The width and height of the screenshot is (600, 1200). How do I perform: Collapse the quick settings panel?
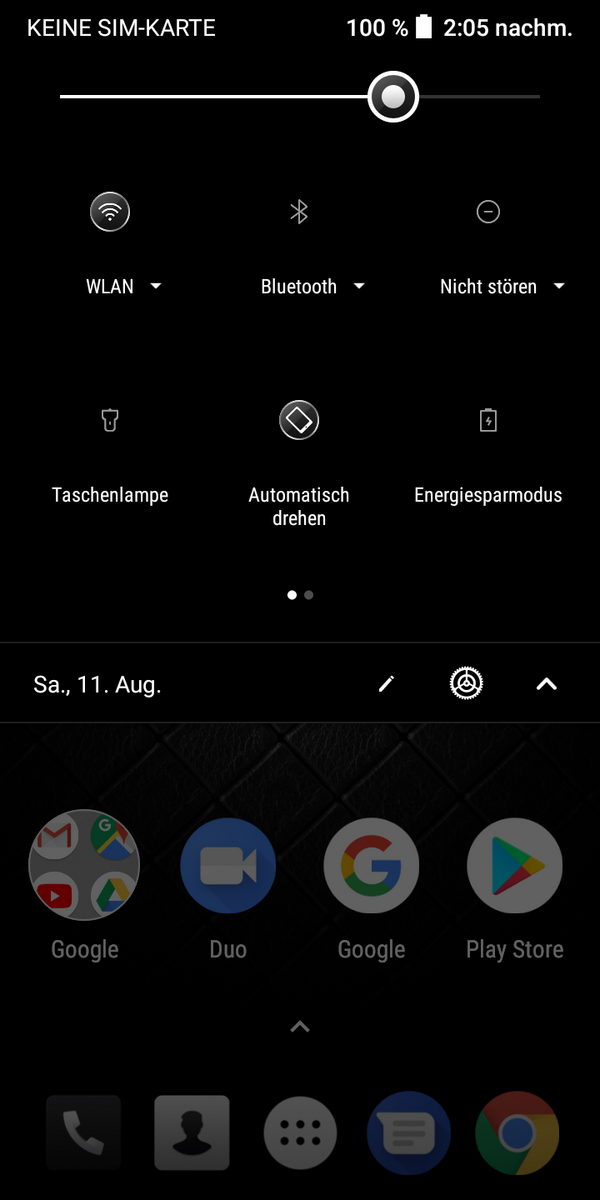(546, 684)
